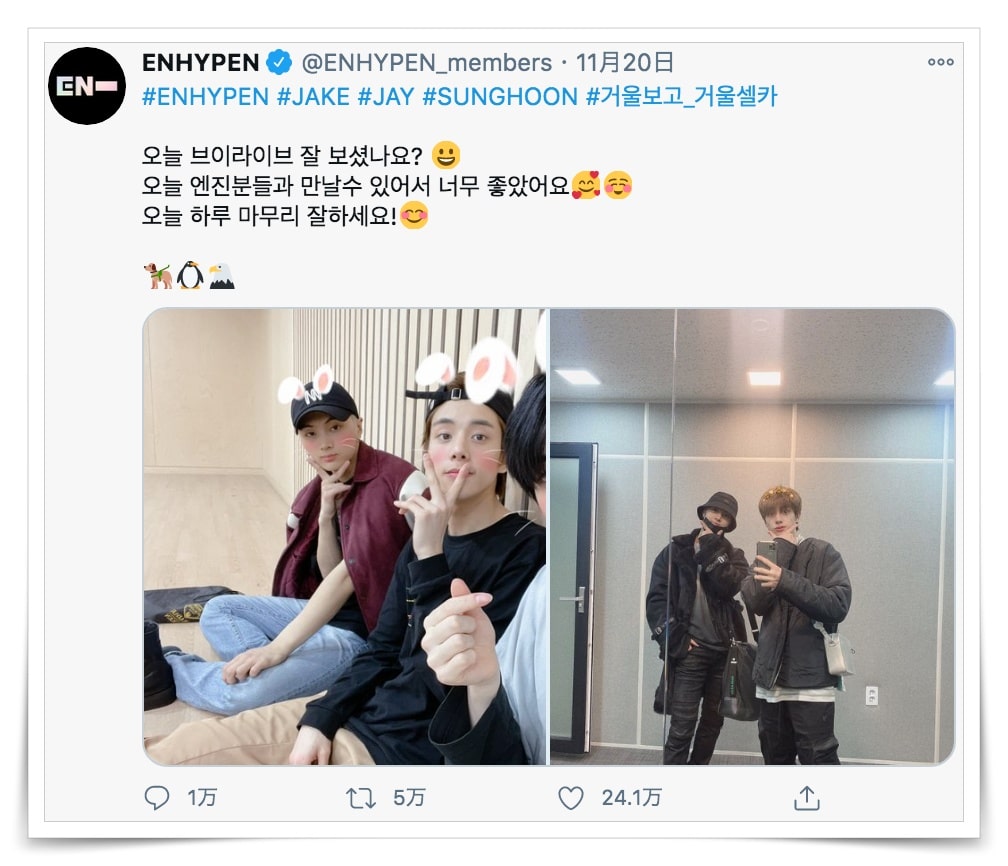Open ENHYPEN's profile avatar

[x=86, y=86]
